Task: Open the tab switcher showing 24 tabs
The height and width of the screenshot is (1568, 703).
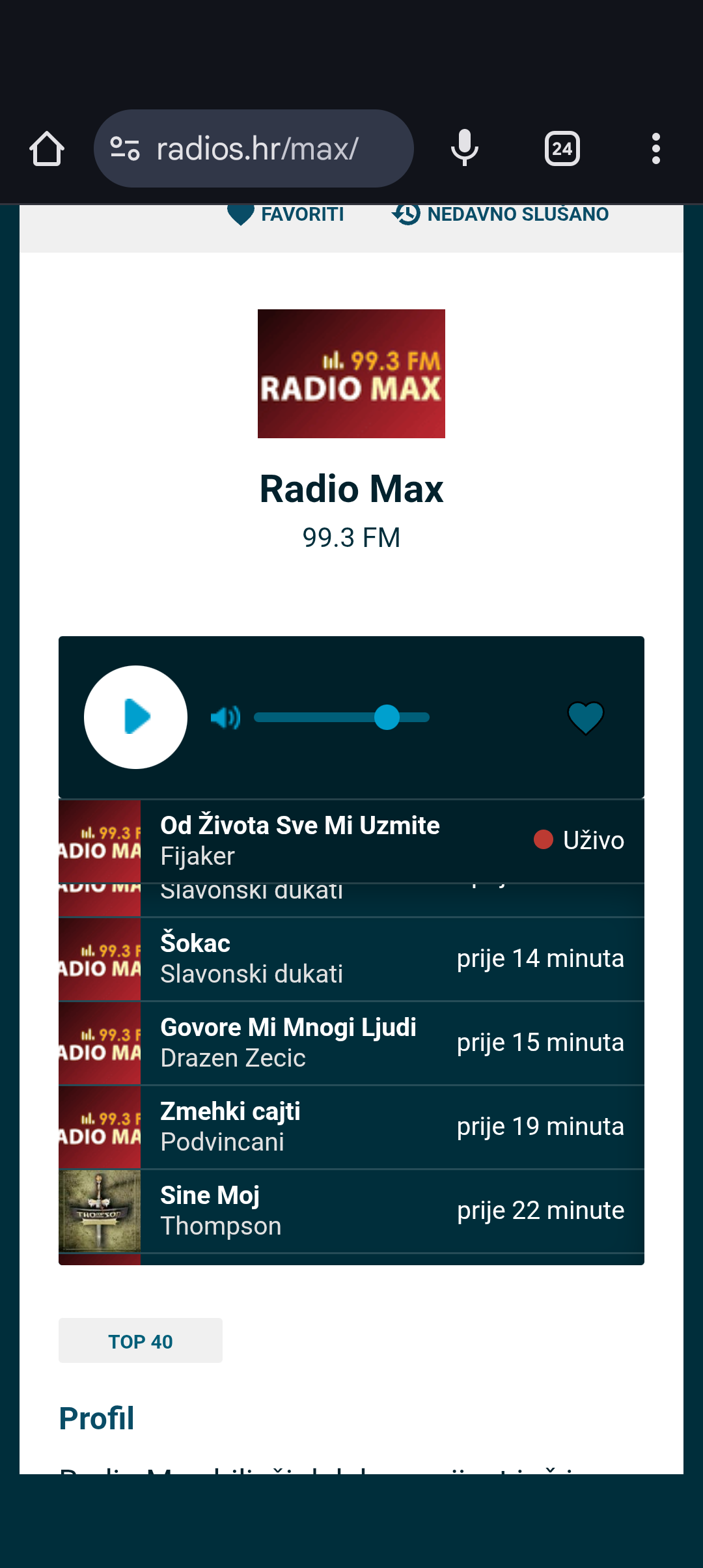Action: click(x=562, y=148)
